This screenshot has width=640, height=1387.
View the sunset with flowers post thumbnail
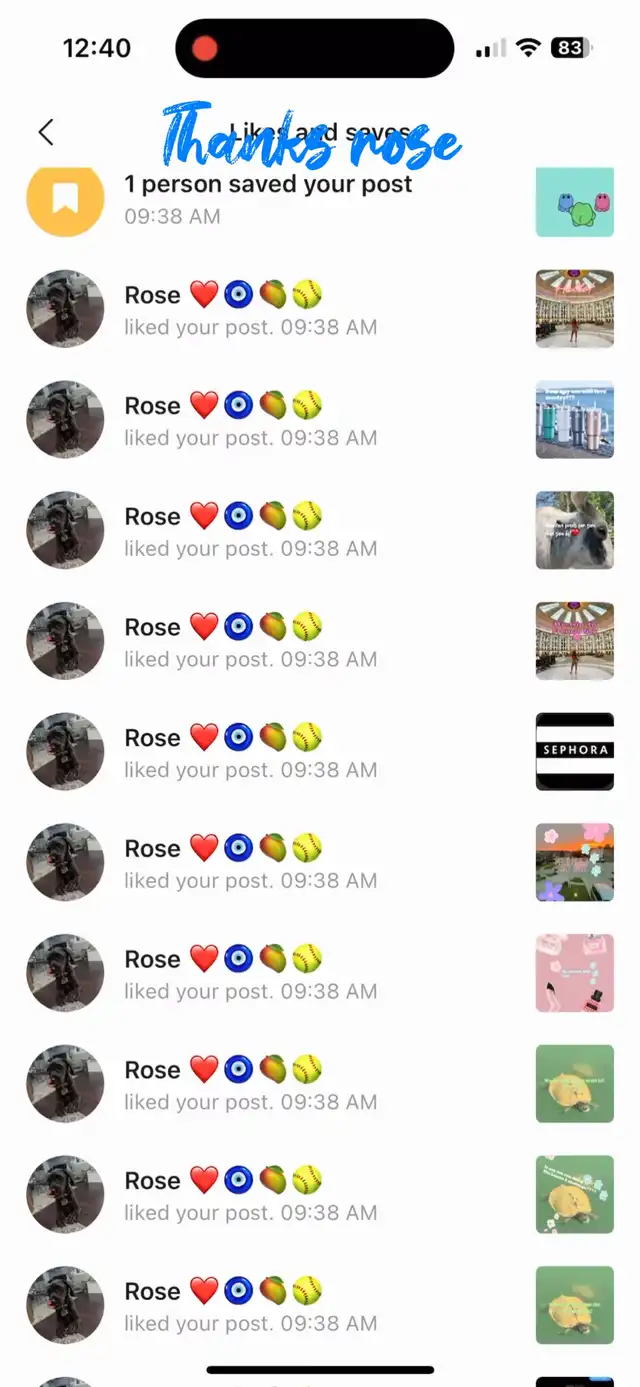coord(574,862)
